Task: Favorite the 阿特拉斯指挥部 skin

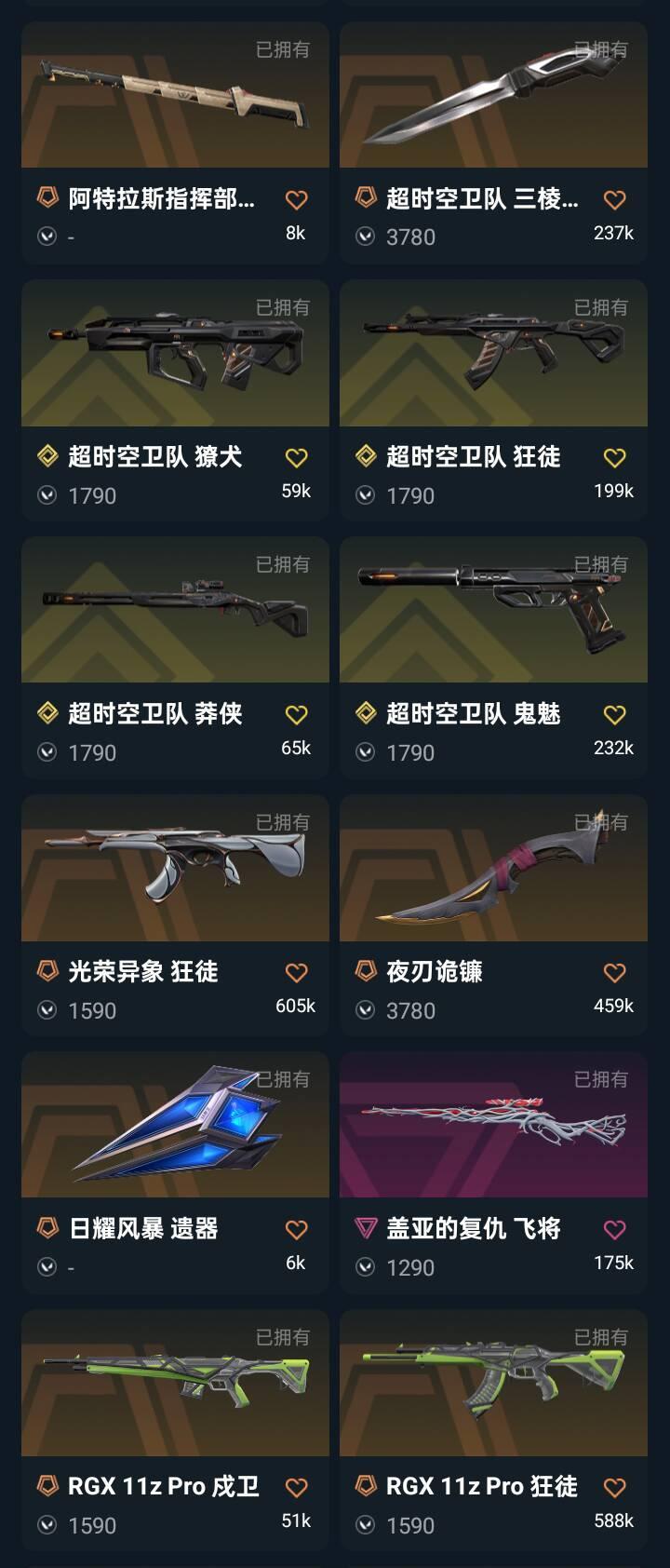Action: [x=296, y=200]
